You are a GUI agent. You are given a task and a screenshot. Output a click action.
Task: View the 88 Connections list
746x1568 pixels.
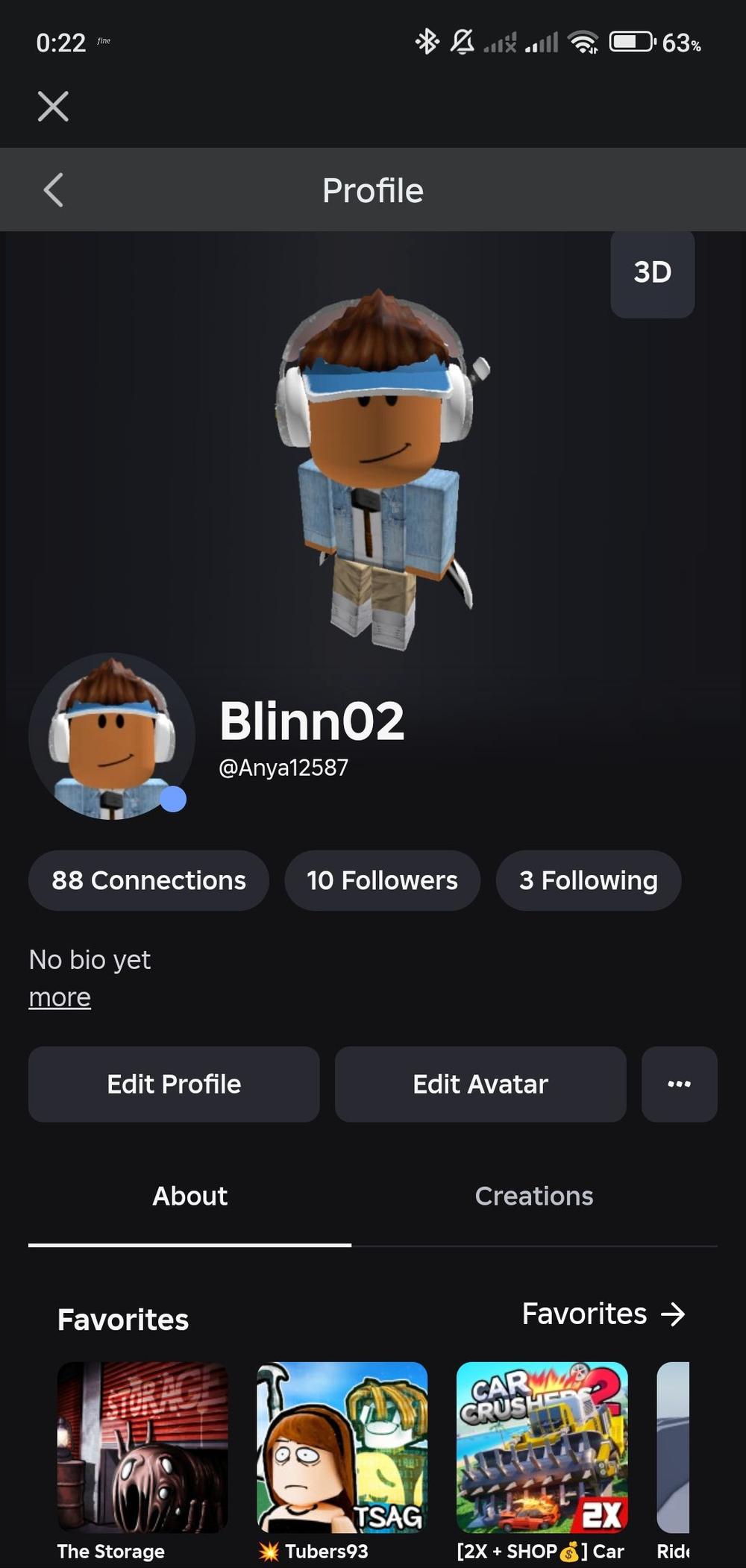point(148,880)
